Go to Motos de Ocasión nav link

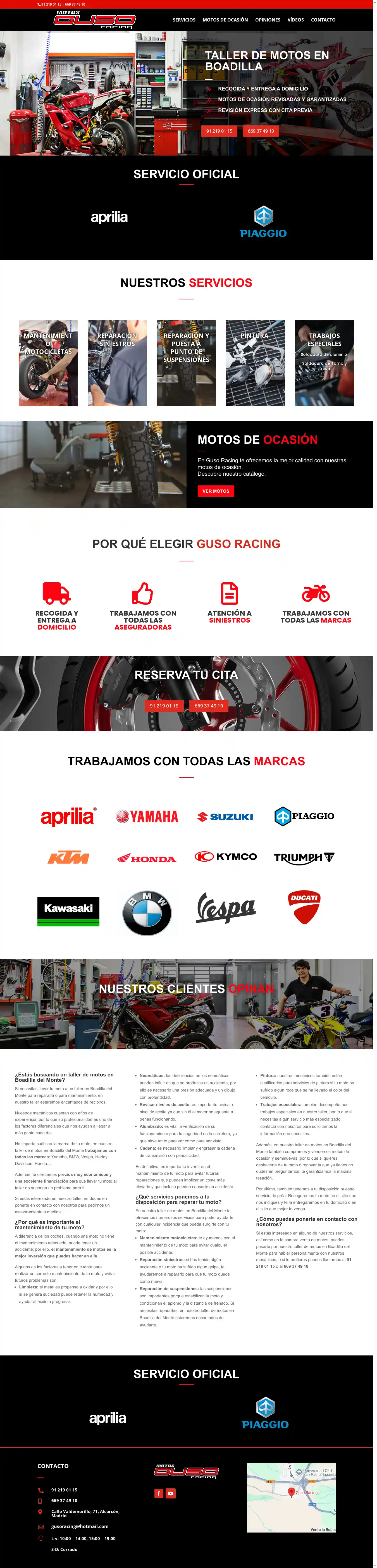click(225, 20)
